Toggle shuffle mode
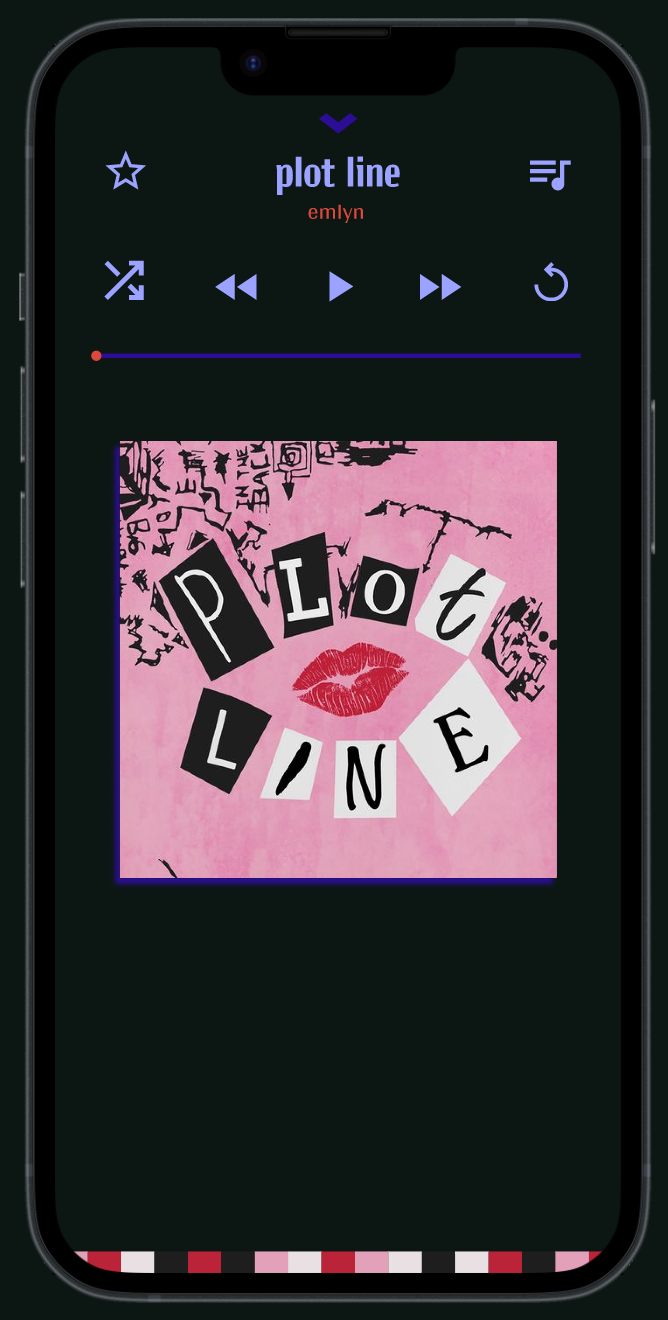This screenshot has height=1320, width=668. click(x=125, y=281)
